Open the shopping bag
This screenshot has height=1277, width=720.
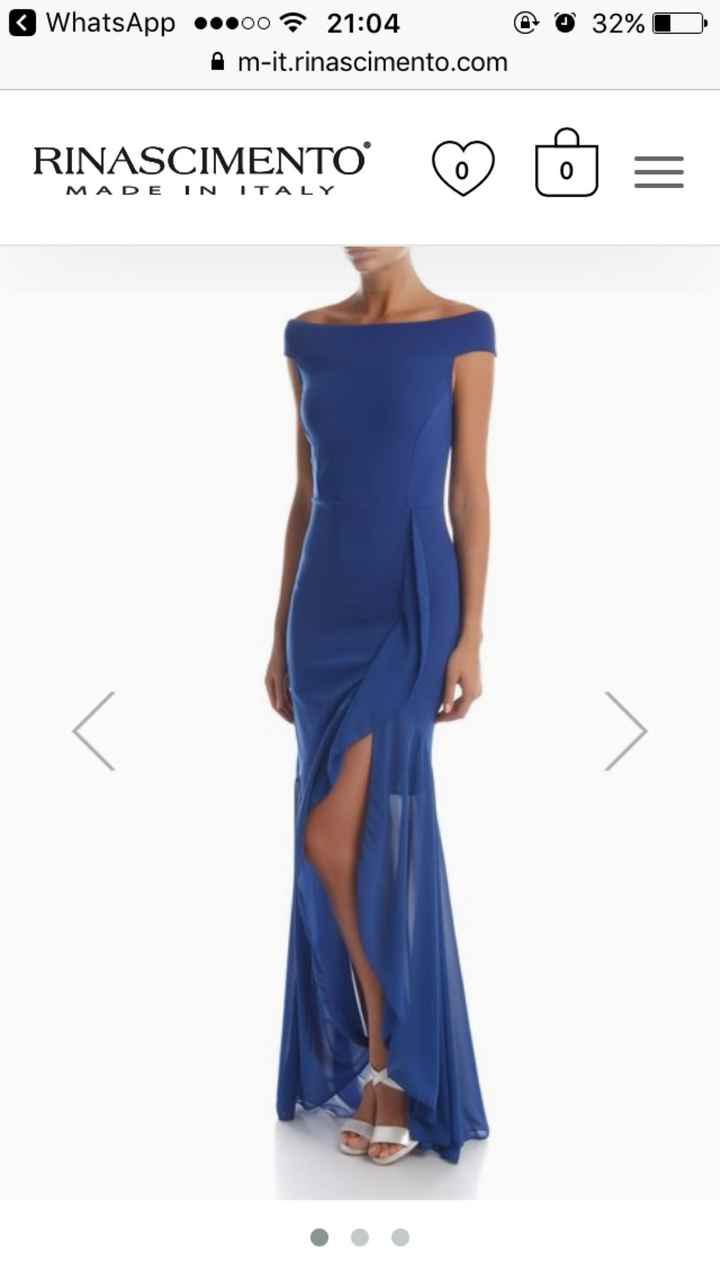tap(566, 165)
